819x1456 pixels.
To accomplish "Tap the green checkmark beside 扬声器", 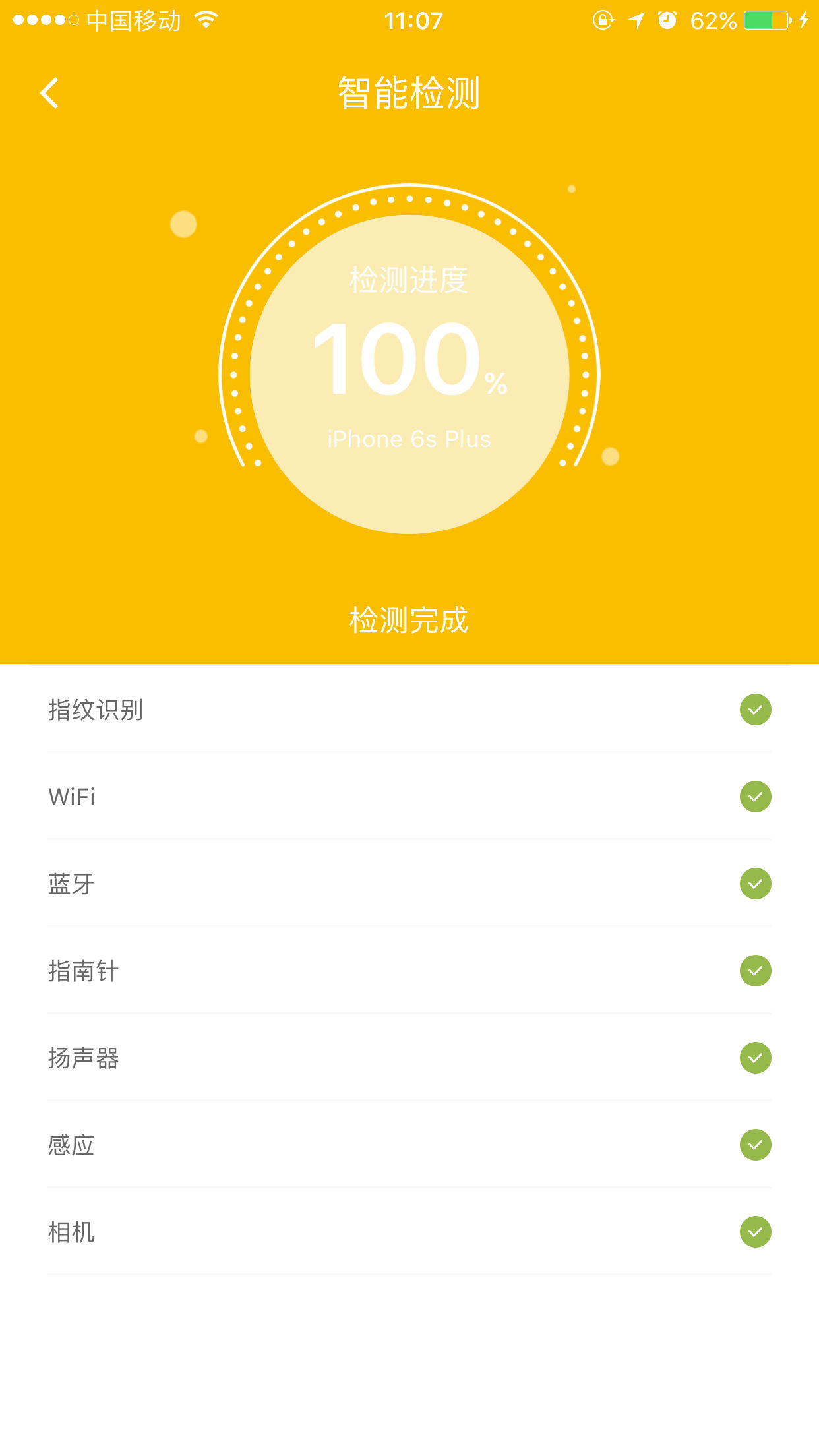I will click(x=756, y=1058).
